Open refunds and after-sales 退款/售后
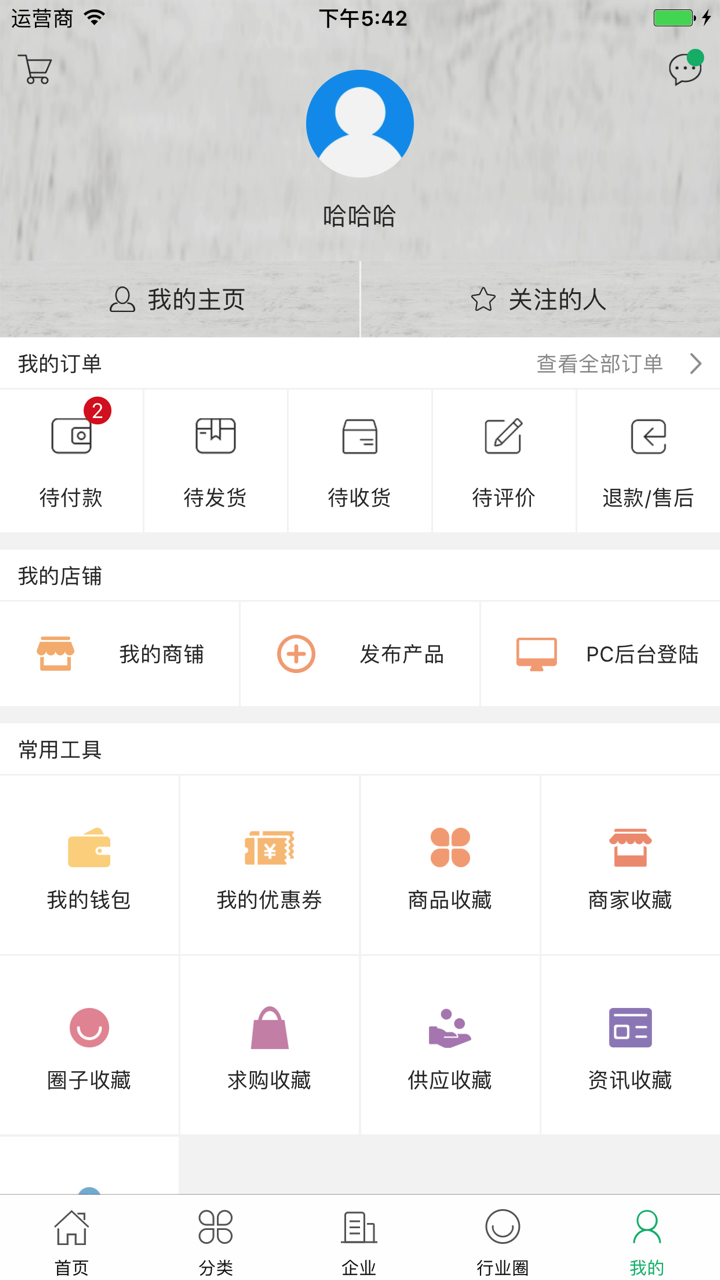 (x=647, y=460)
